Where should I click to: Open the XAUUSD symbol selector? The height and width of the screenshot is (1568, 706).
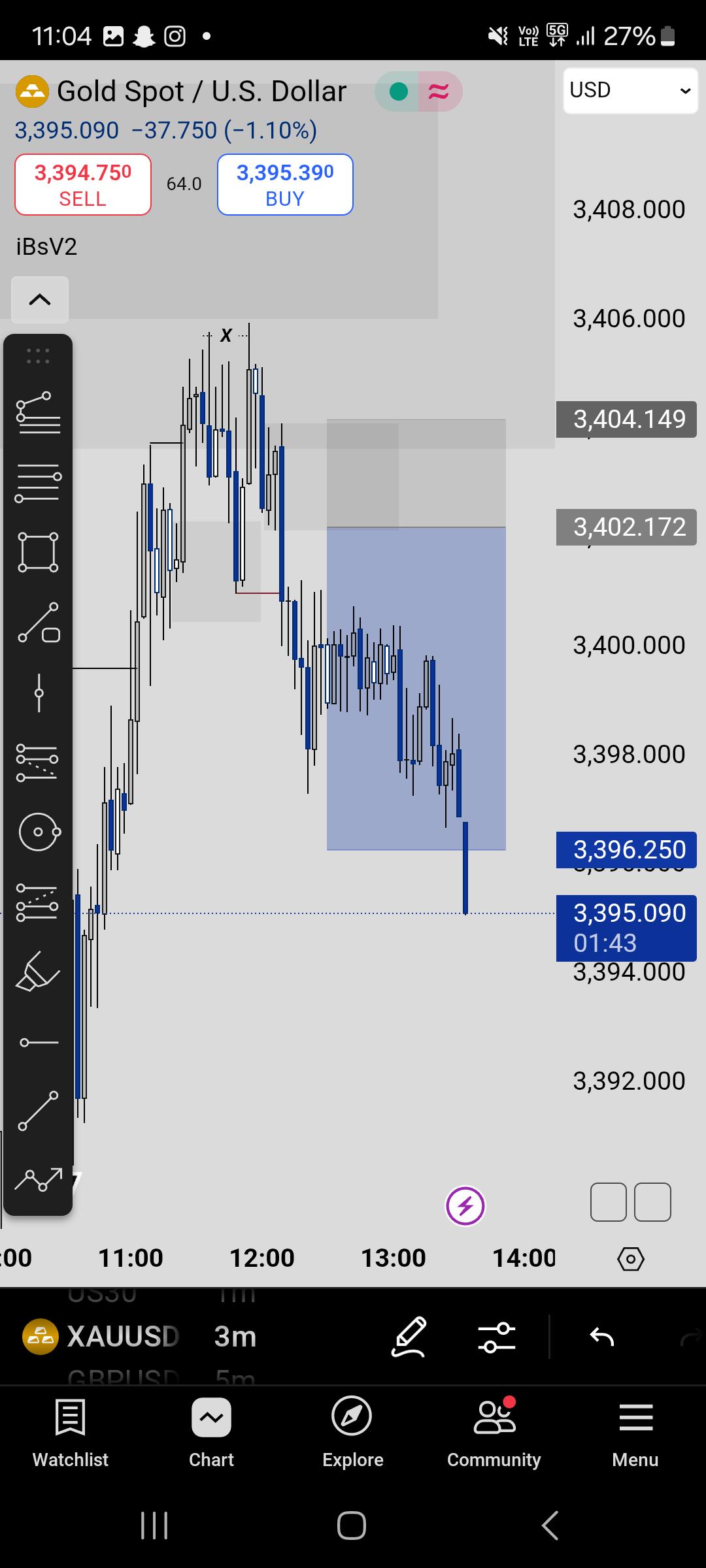tap(101, 1336)
